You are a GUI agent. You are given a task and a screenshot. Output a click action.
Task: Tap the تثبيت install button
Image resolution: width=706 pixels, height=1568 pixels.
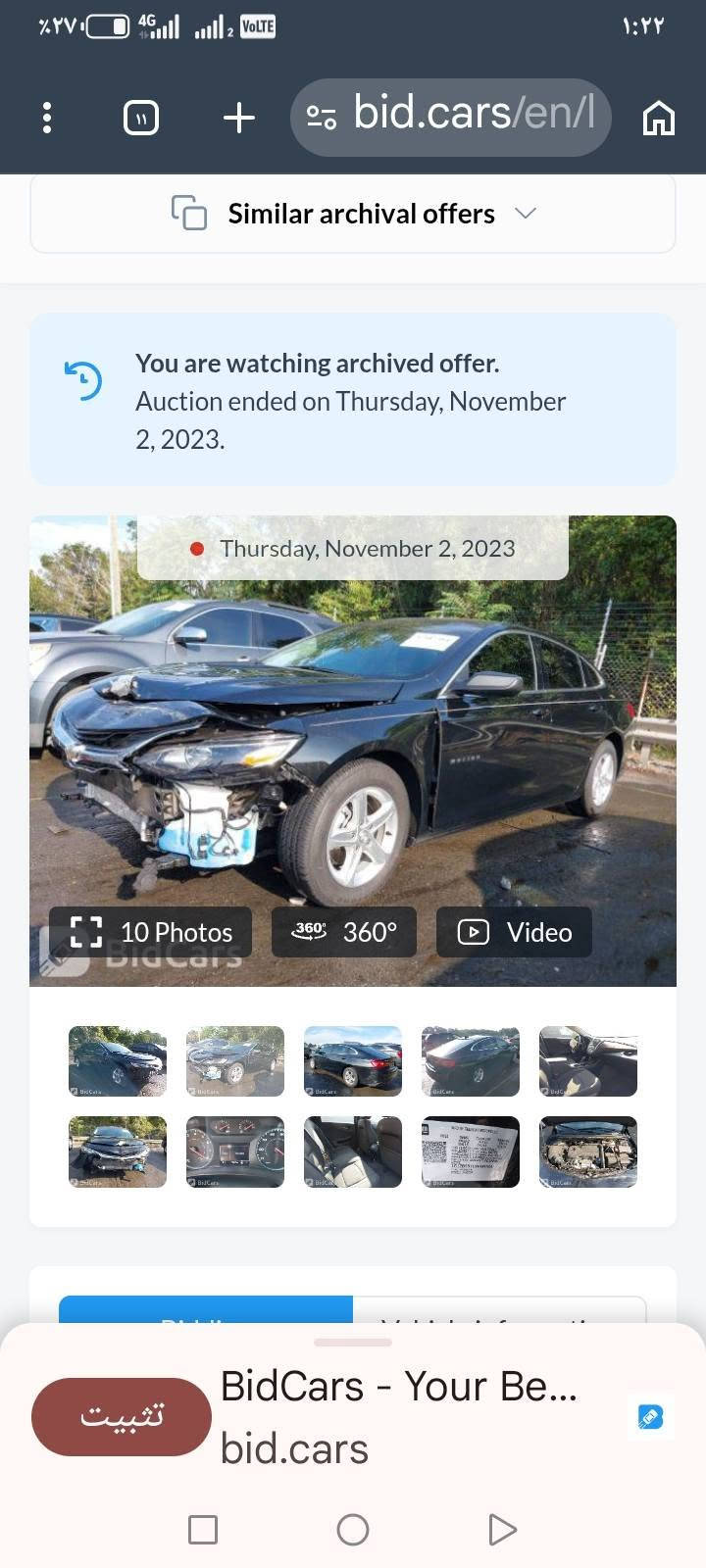tap(122, 1417)
